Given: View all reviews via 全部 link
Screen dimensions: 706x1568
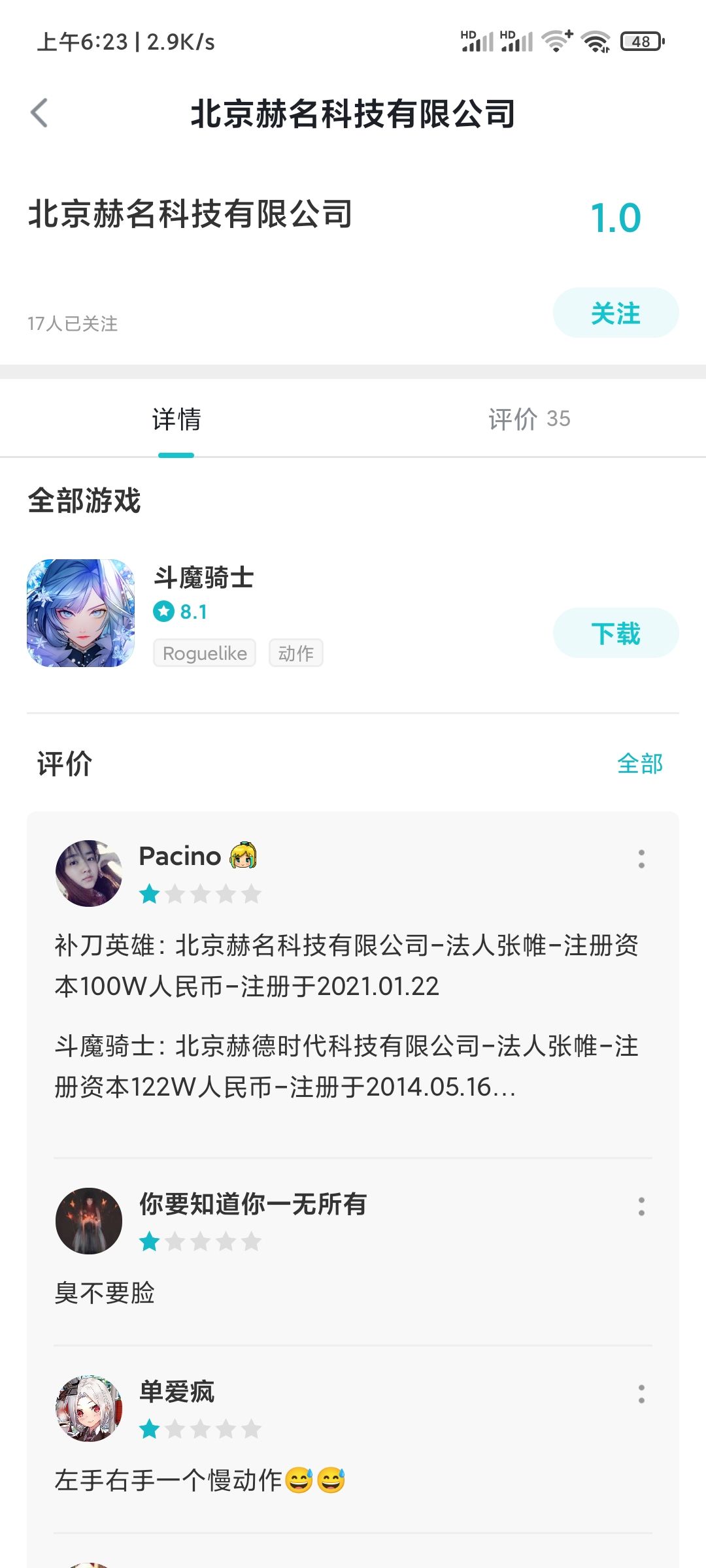Looking at the screenshot, I should pyautogui.click(x=640, y=763).
